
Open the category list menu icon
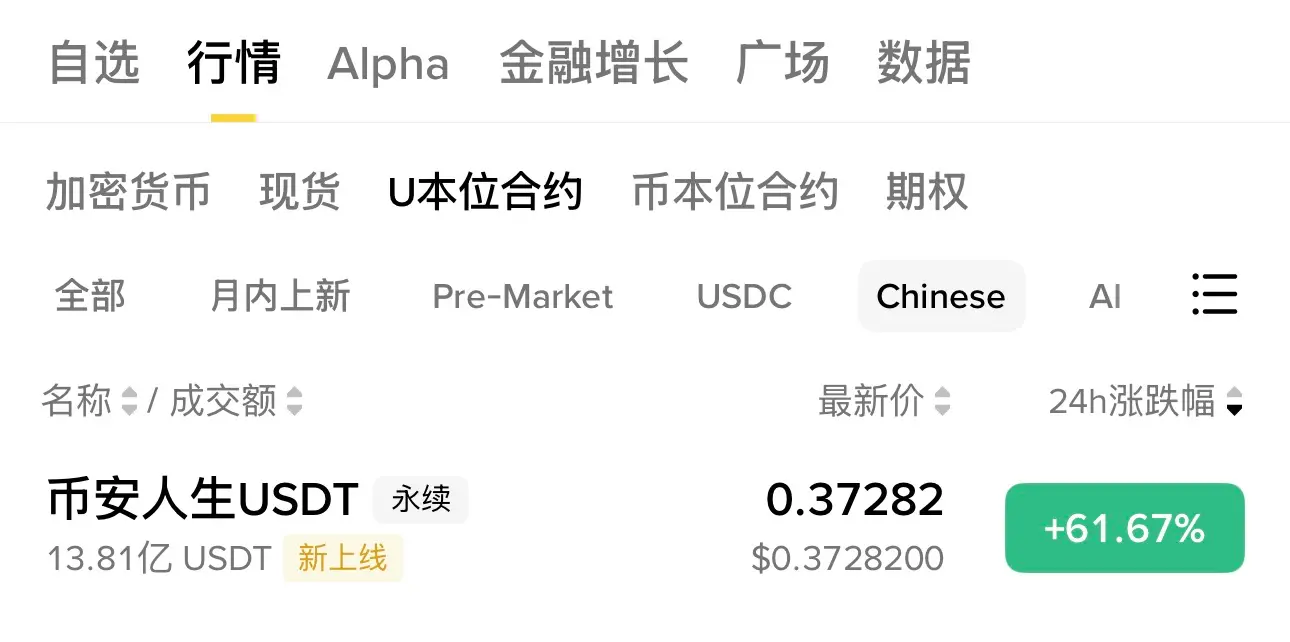tap(1214, 295)
